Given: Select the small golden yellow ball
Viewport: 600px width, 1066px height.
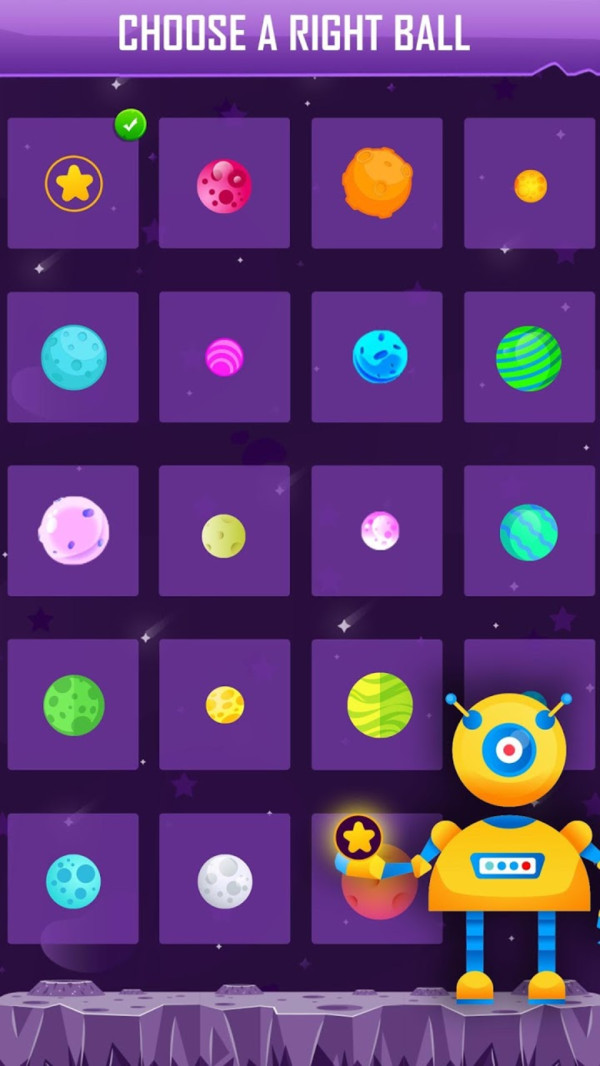Looking at the screenshot, I should coord(530,186).
